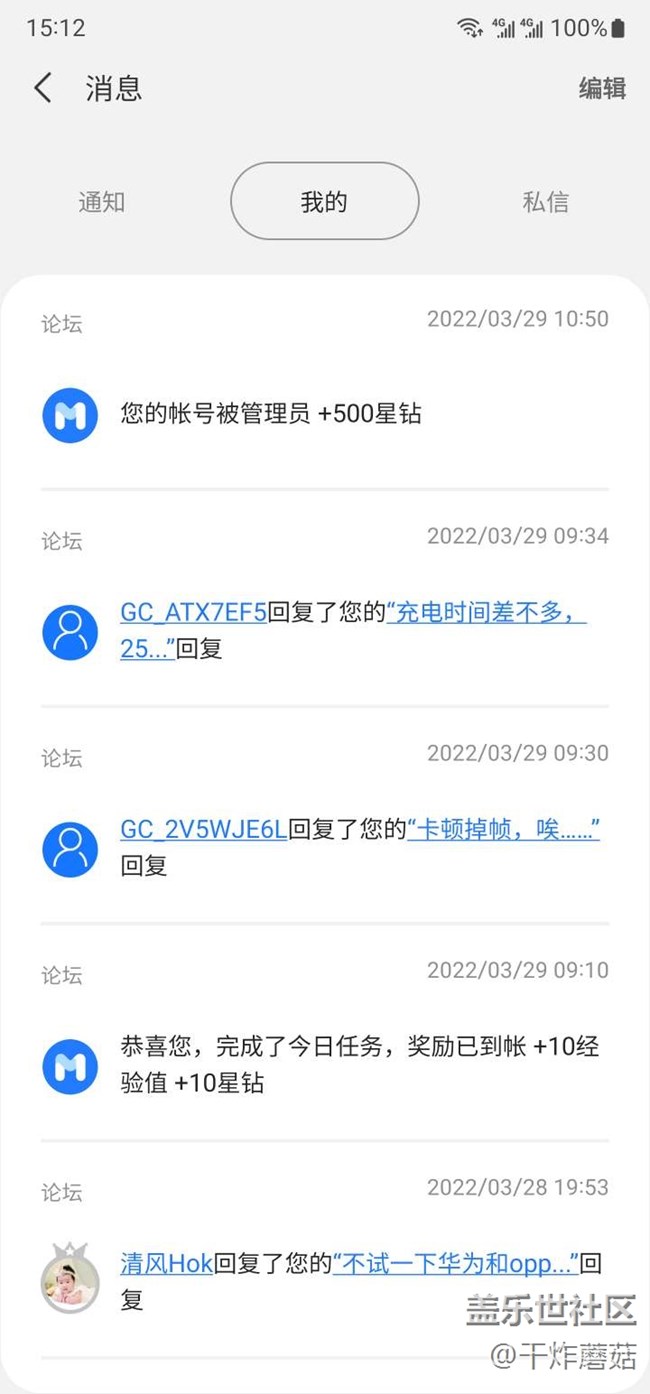Open the +500星钻 admin message
This screenshot has width=650, height=1394.
(x=271, y=413)
